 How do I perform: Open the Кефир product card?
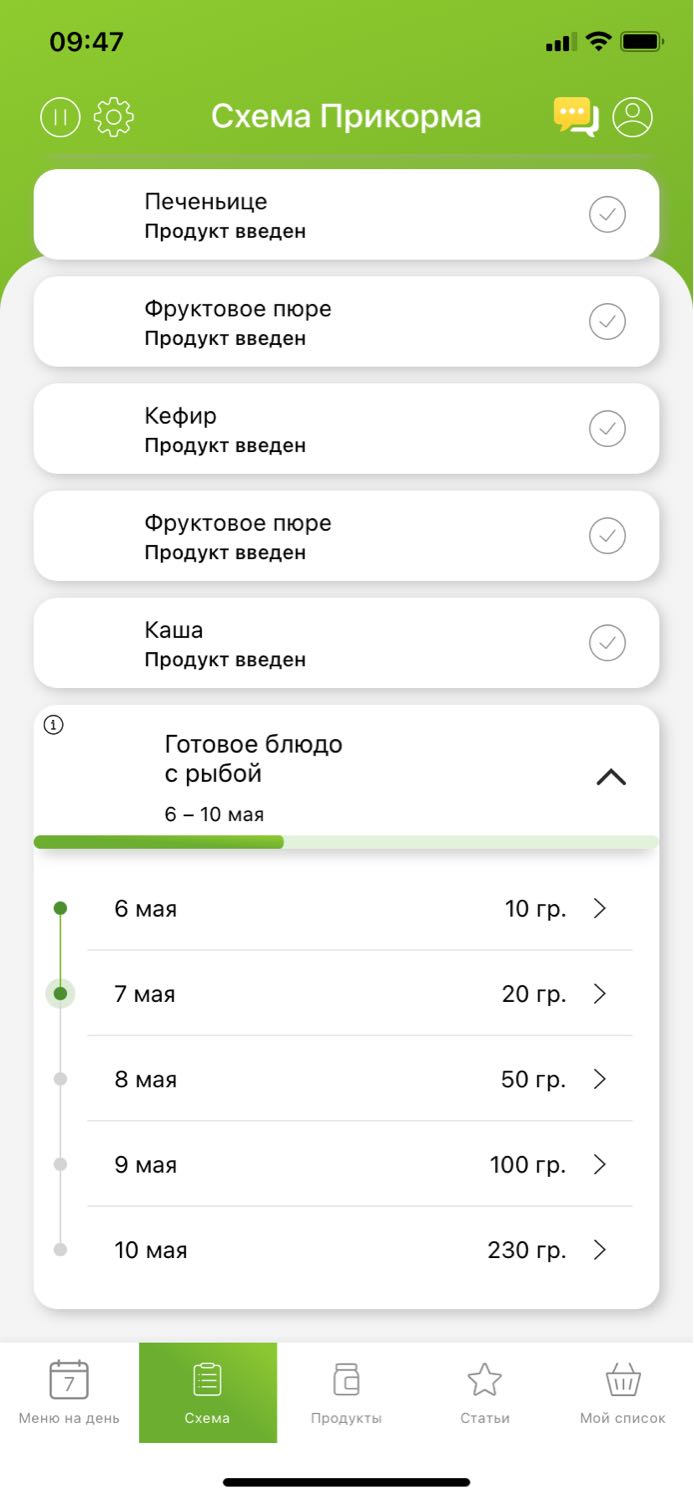(x=346, y=429)
